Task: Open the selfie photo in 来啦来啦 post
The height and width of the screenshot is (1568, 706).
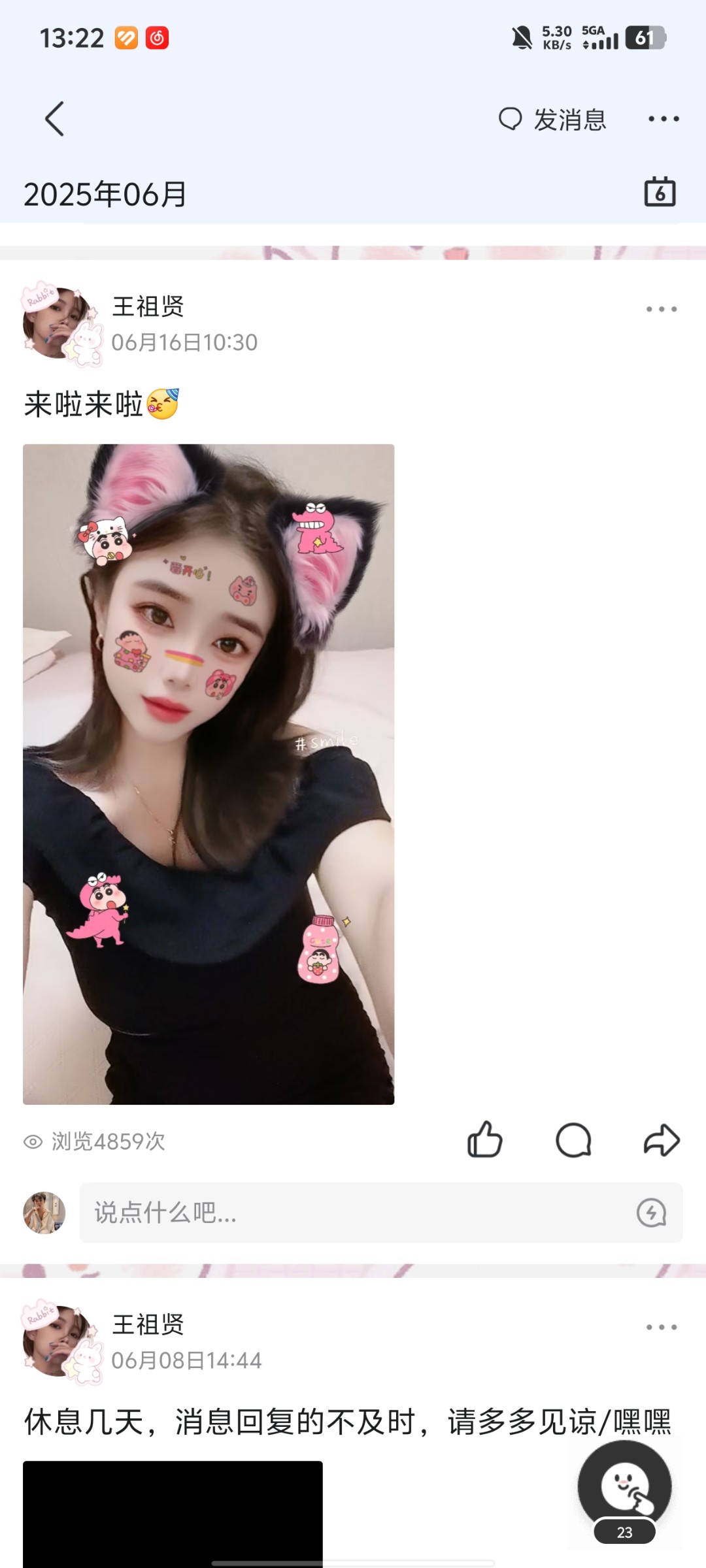Action: pos(209,774)
